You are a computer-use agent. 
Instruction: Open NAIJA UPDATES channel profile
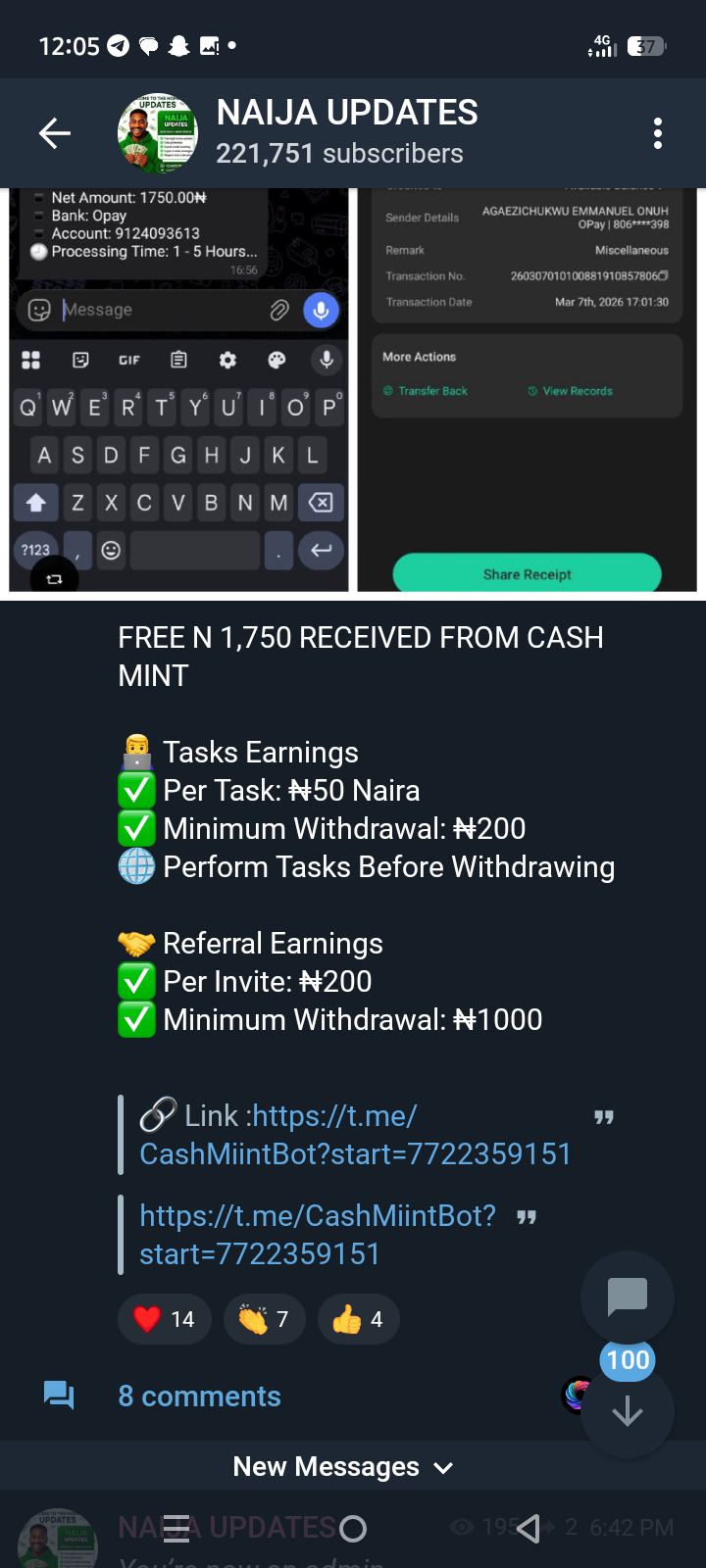(346, 132)
